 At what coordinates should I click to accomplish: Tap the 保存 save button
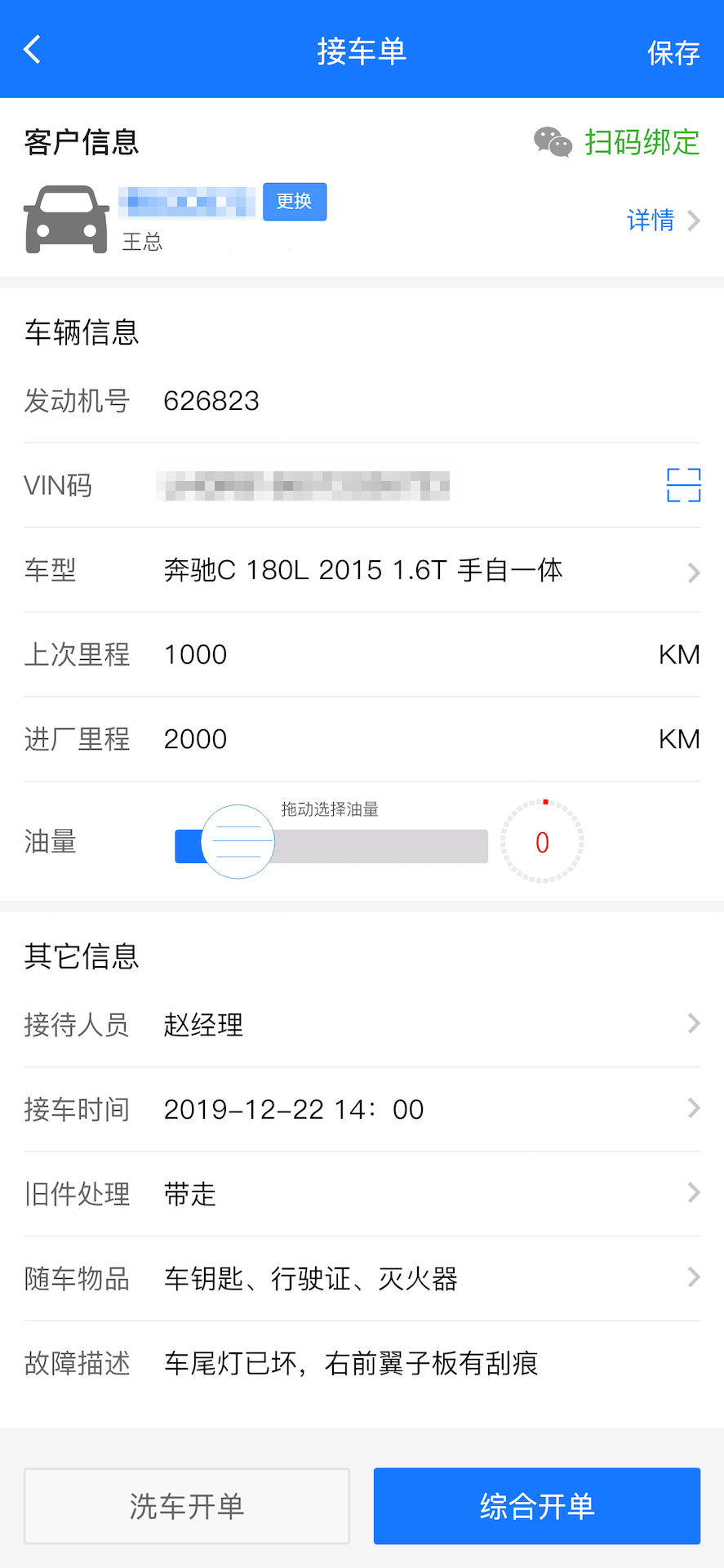tap(673, 51)
